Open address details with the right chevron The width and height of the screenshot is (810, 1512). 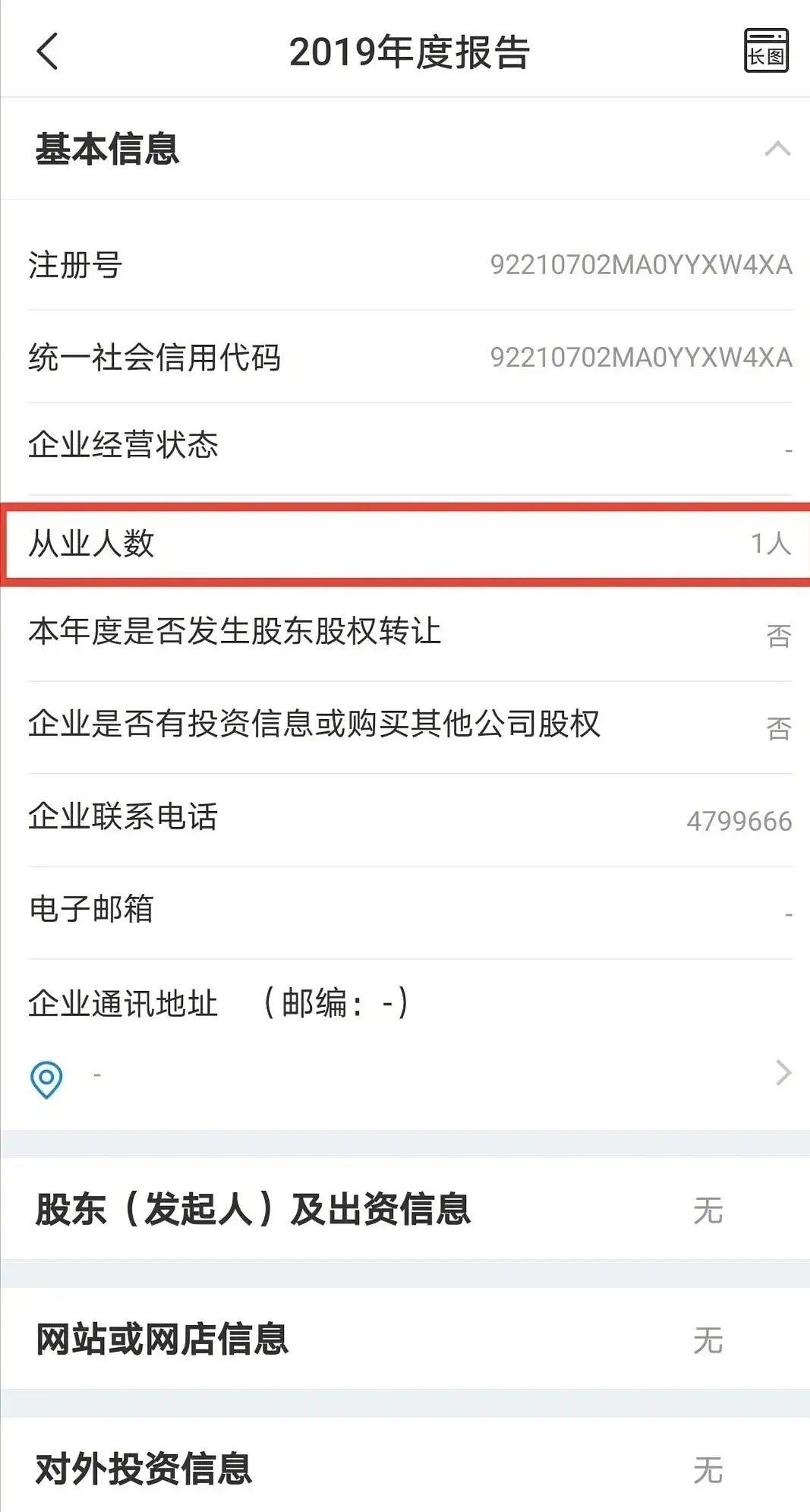pyautogui.click(x=783, y=1073)
